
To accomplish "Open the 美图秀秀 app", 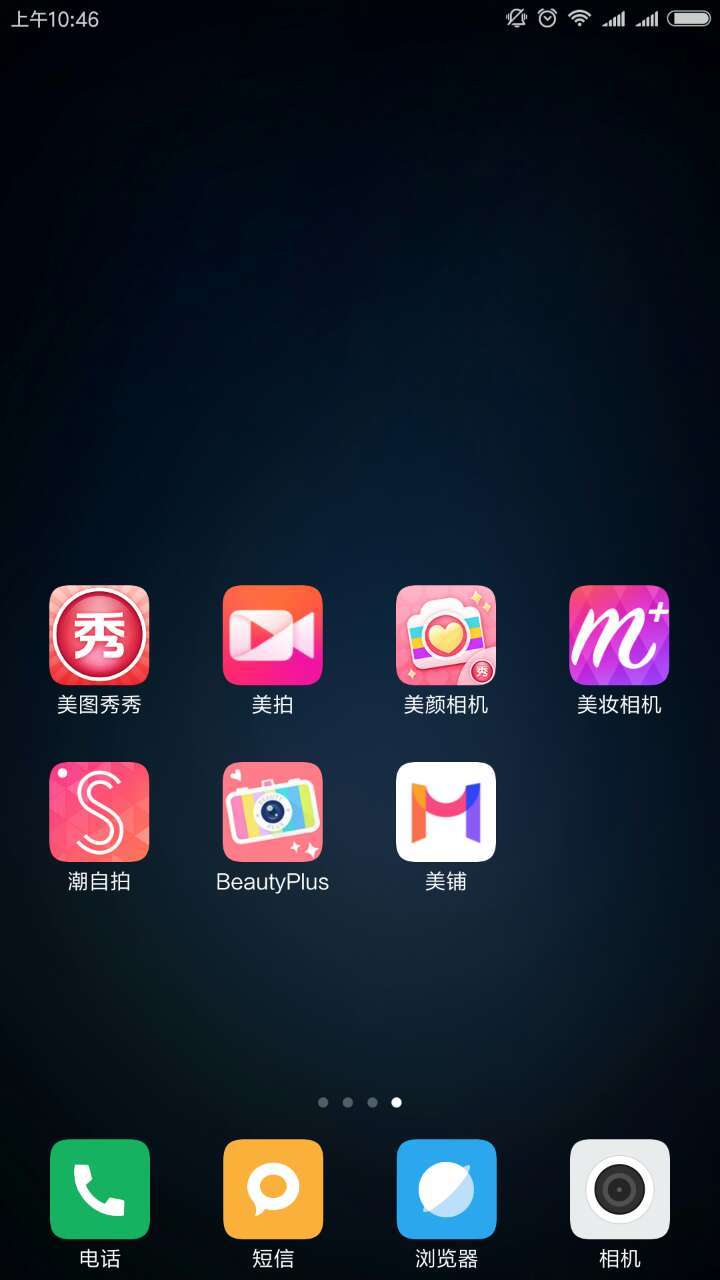I will (99, 635).
